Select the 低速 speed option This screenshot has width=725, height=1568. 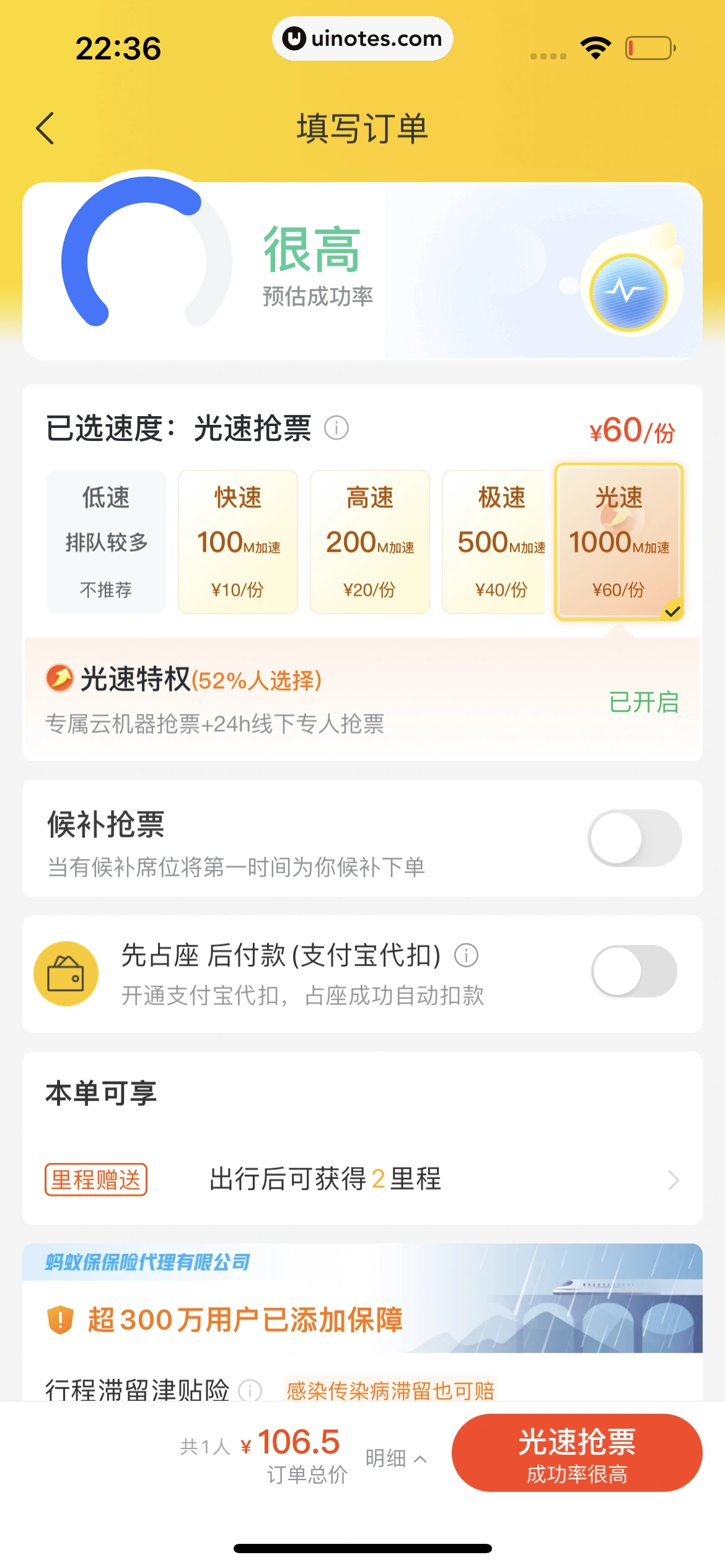pyautogui.click(x=106, y=541)
